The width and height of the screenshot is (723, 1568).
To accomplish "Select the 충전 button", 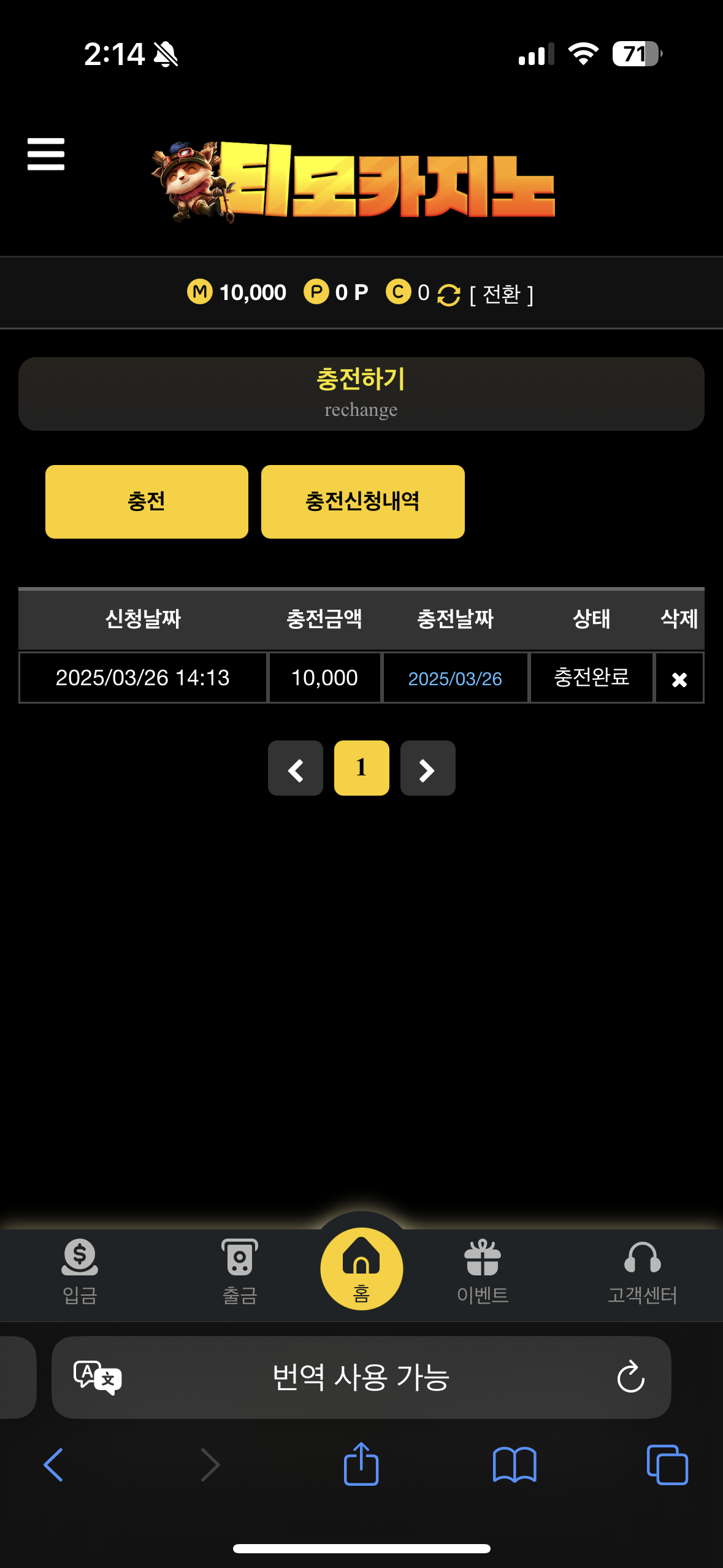I will click(x=147, y=502).
